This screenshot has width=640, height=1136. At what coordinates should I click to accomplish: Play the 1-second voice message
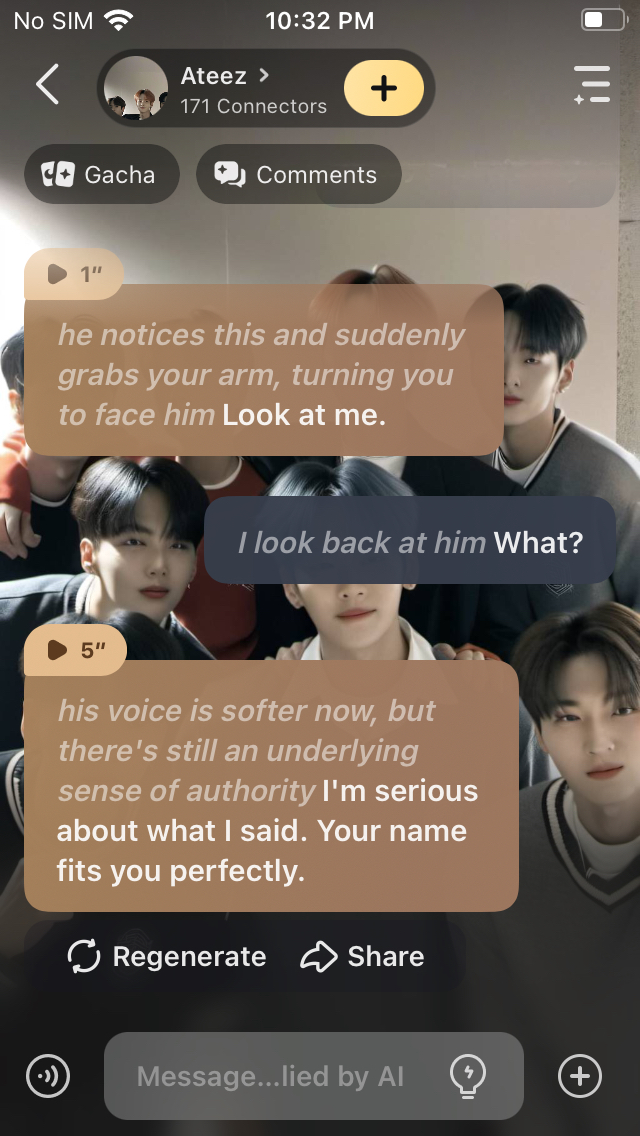tap(74, 274)
